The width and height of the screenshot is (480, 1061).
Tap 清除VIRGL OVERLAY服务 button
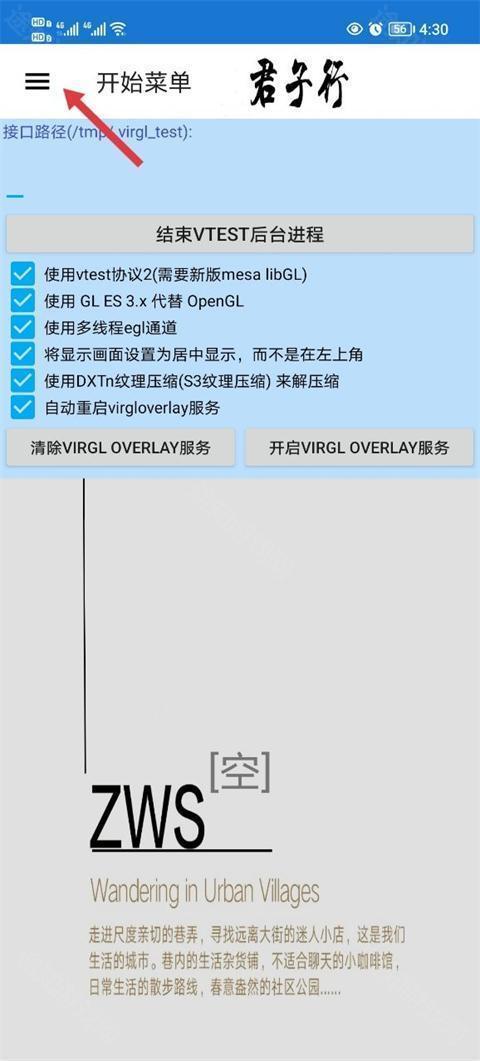click(x=121, y=447)
